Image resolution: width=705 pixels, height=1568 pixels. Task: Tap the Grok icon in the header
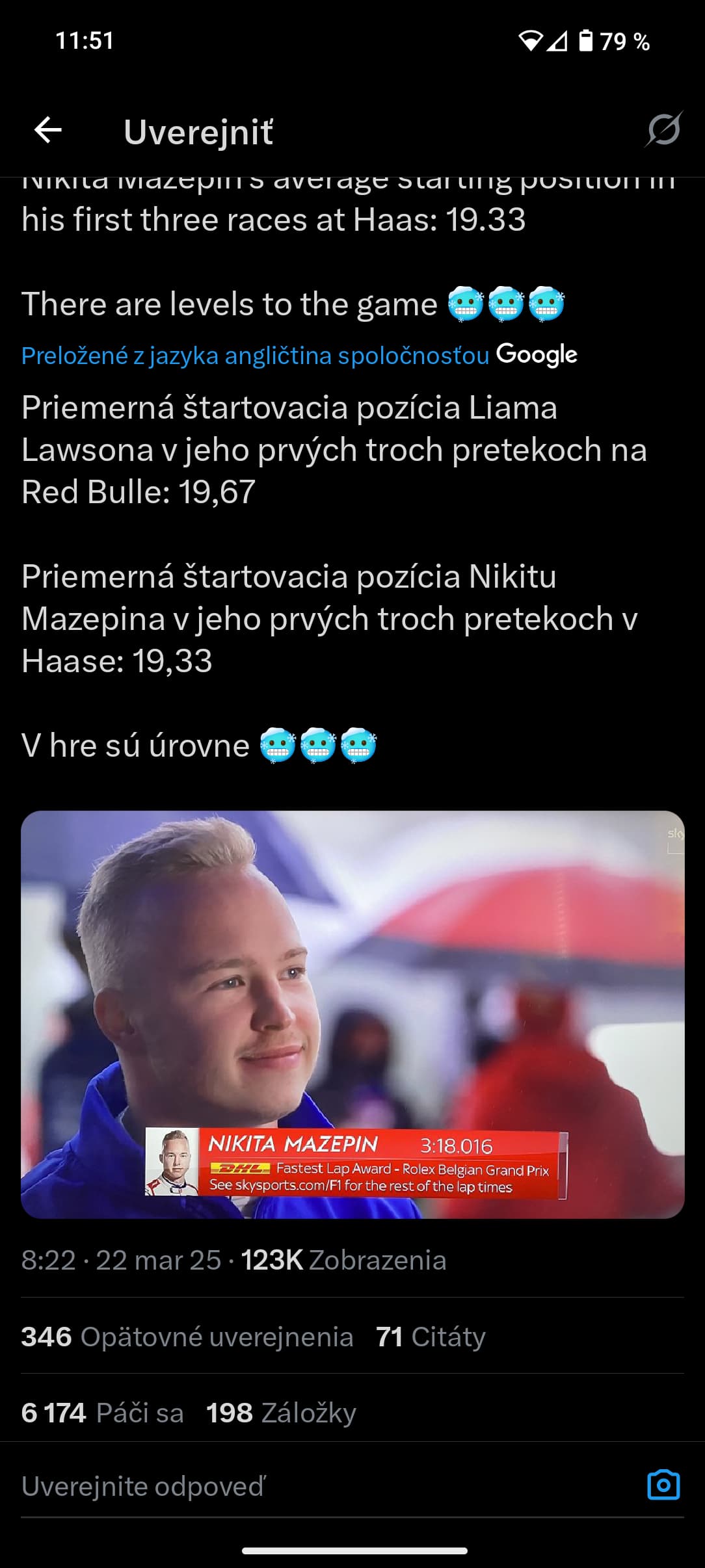[x=663, y=129]
